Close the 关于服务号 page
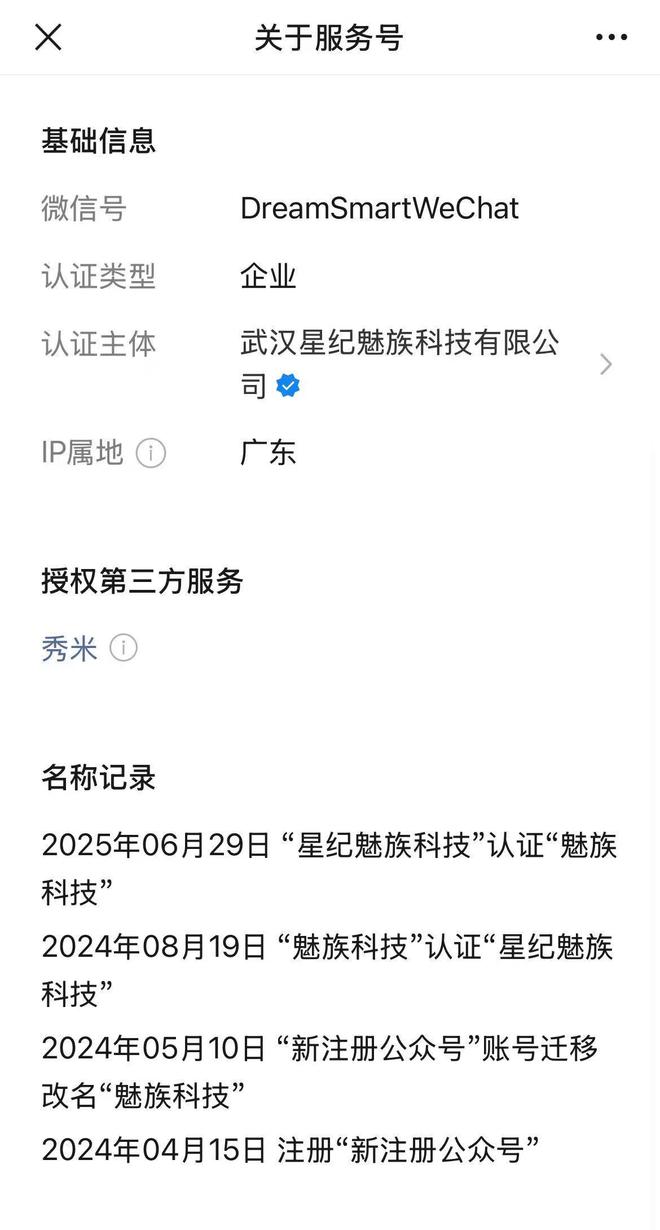The width and height of the screenshot is (660, 1230). coord(48,38)
